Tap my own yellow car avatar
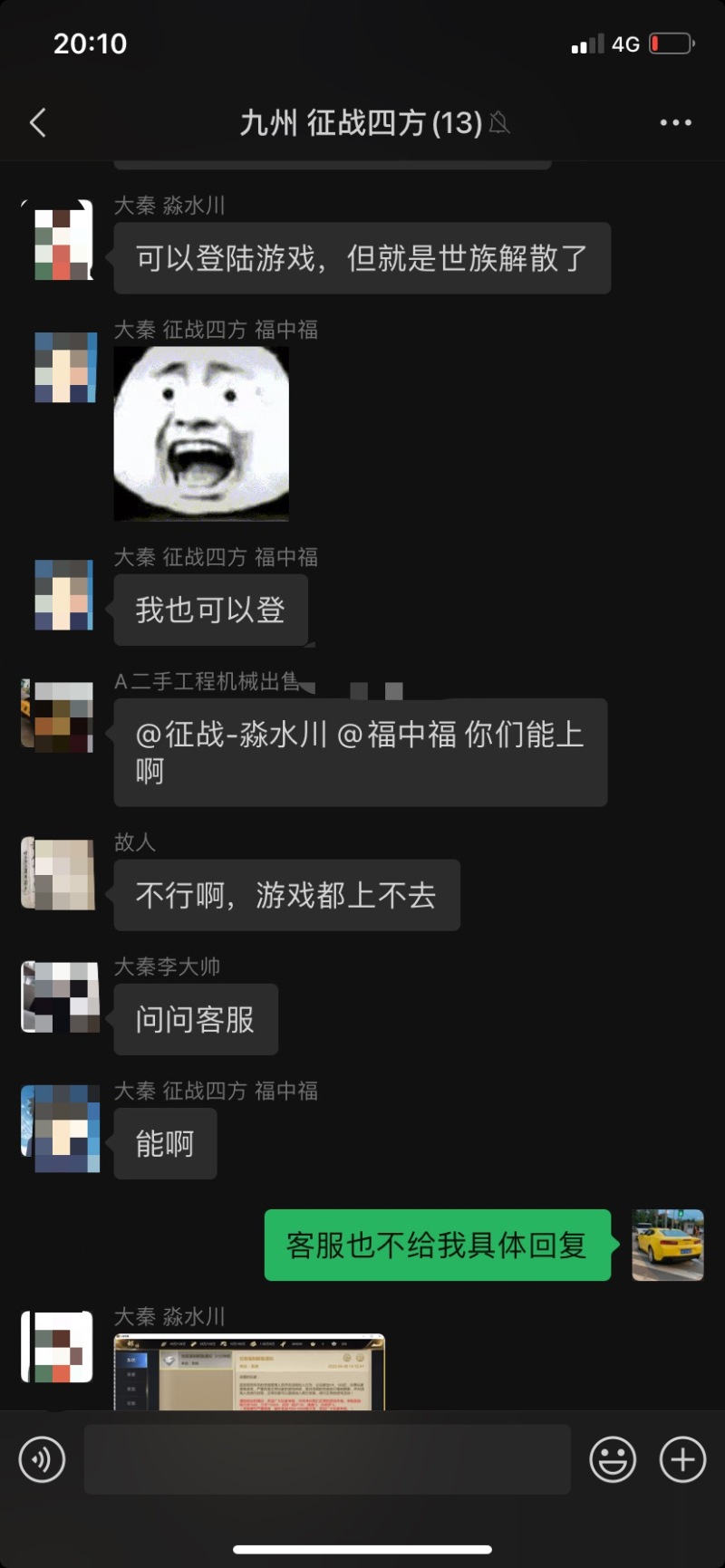The width and height of the screenshot is (725, 1568). coord(667,1245)
